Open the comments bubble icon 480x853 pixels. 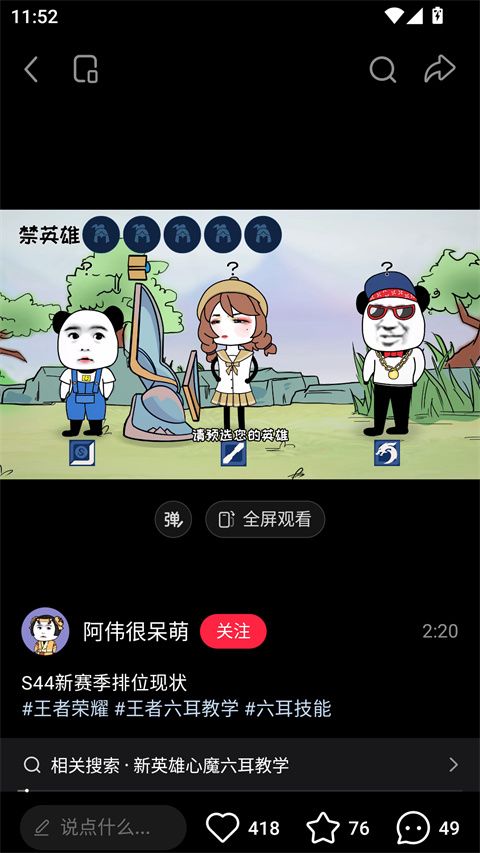[x=413, y=828]
